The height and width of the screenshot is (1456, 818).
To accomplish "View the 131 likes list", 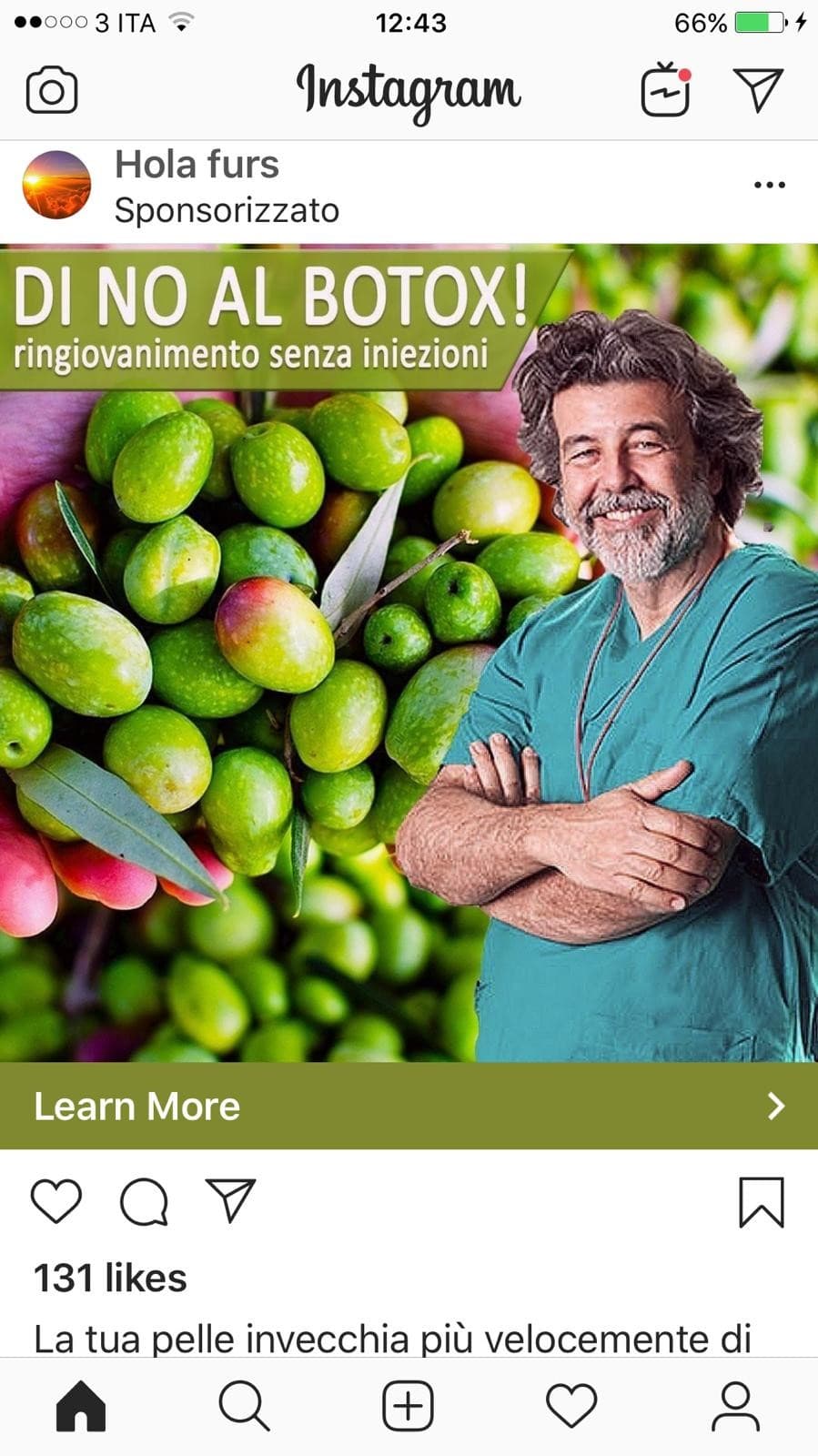I will point(110,1279).
